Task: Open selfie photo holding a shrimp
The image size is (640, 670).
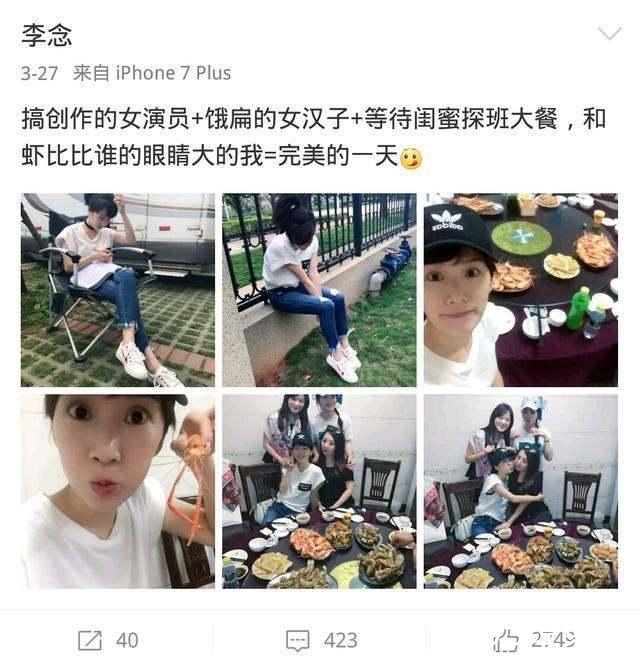Action: click(117, 490)
